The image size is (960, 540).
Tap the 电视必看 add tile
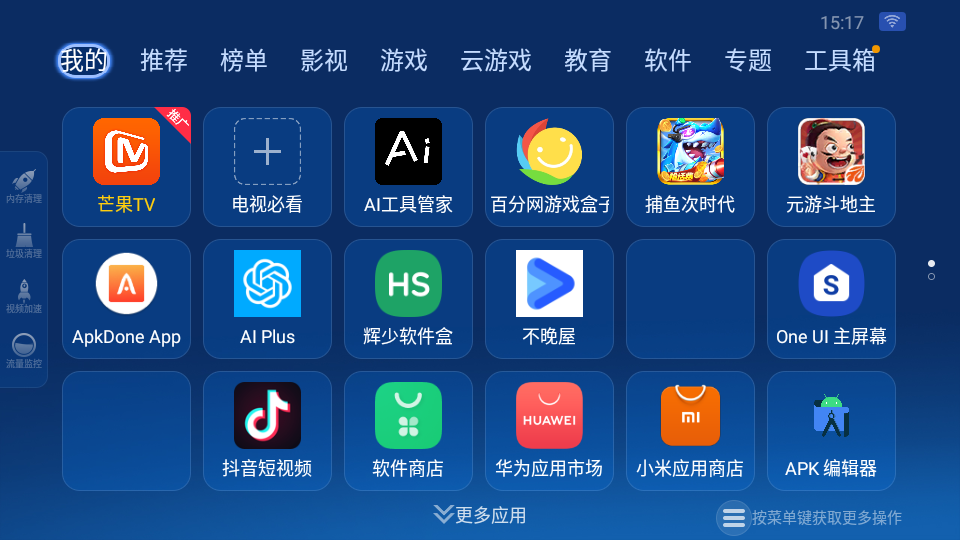click(267, 166)
